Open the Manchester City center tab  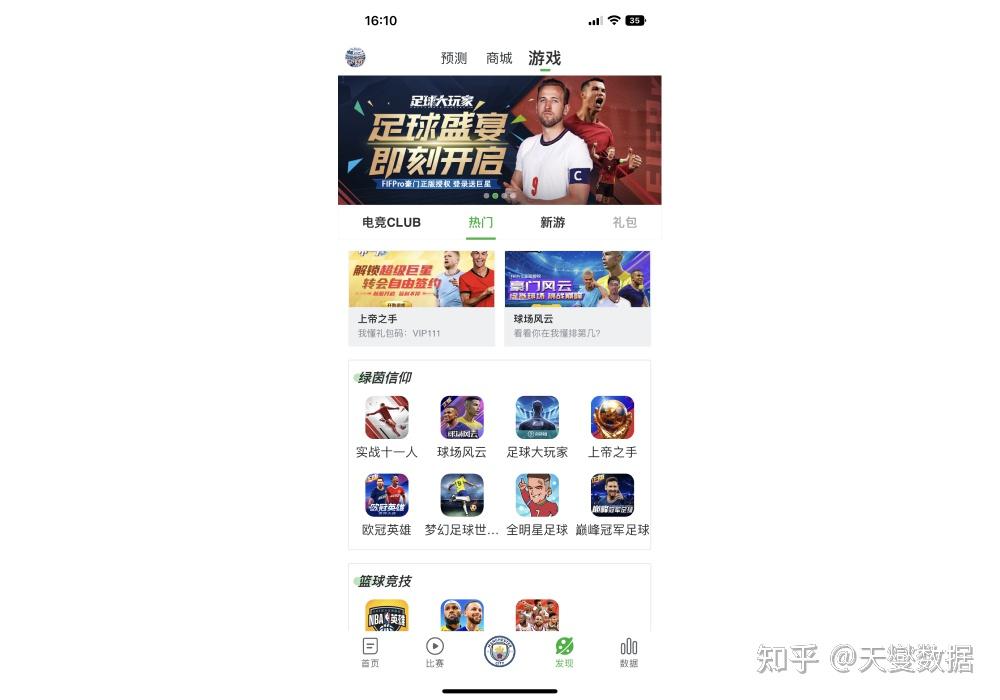point(499,651)
